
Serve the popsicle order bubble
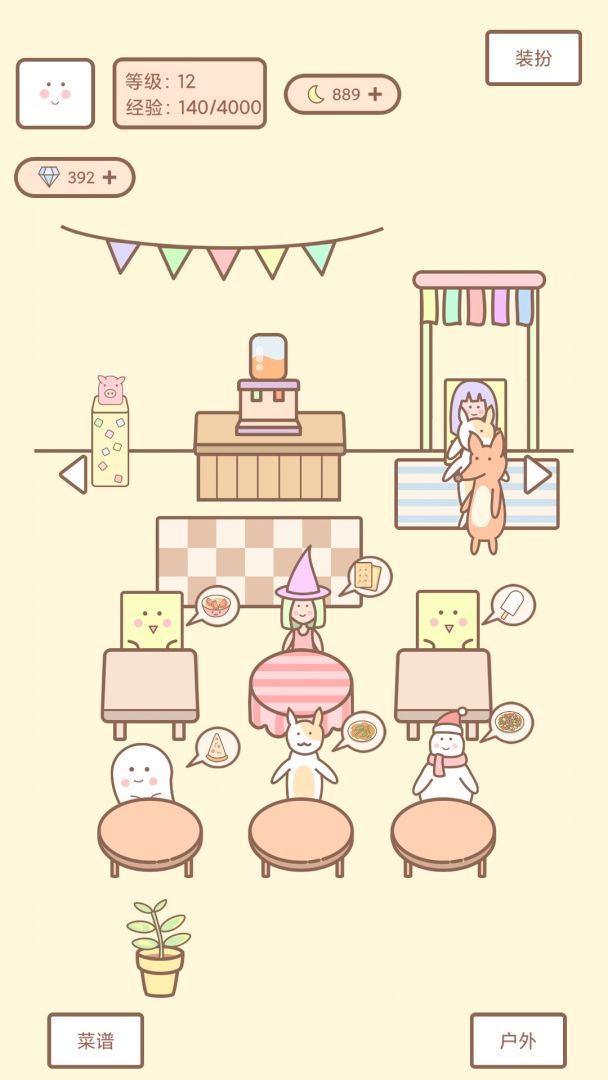(512, 604)
